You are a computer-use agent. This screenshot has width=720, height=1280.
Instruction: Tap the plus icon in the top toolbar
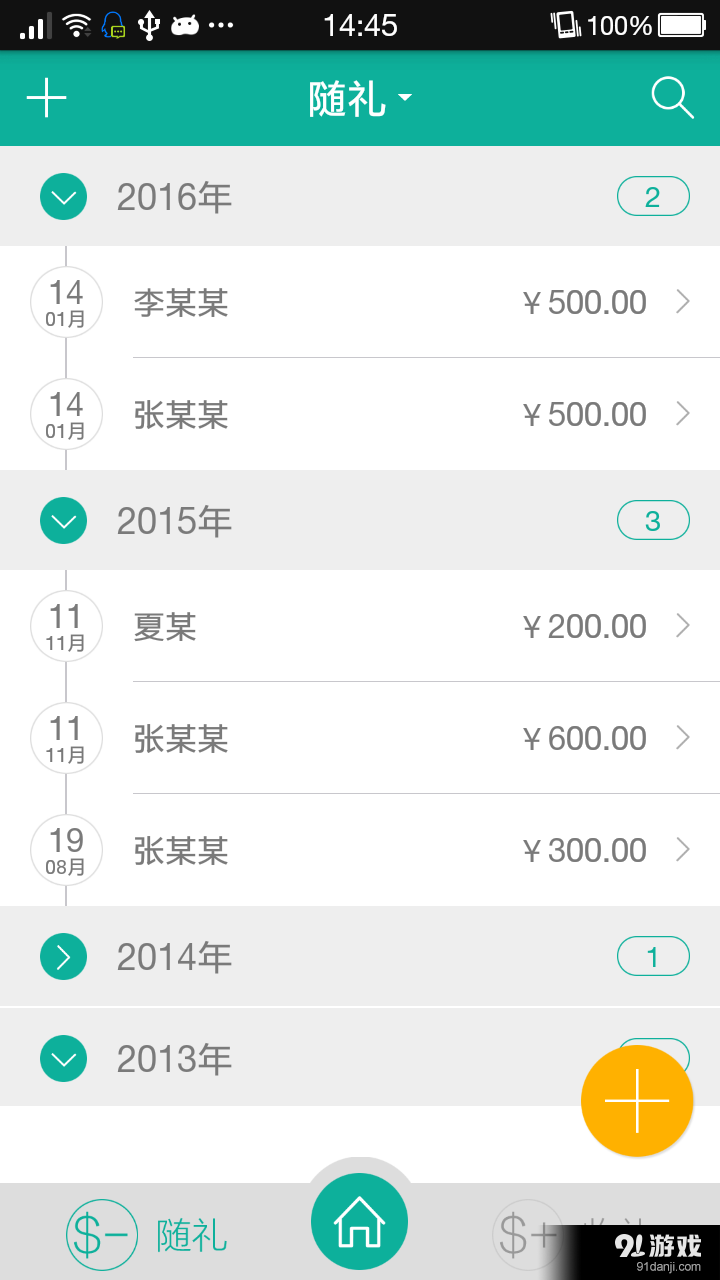(46, 98)
